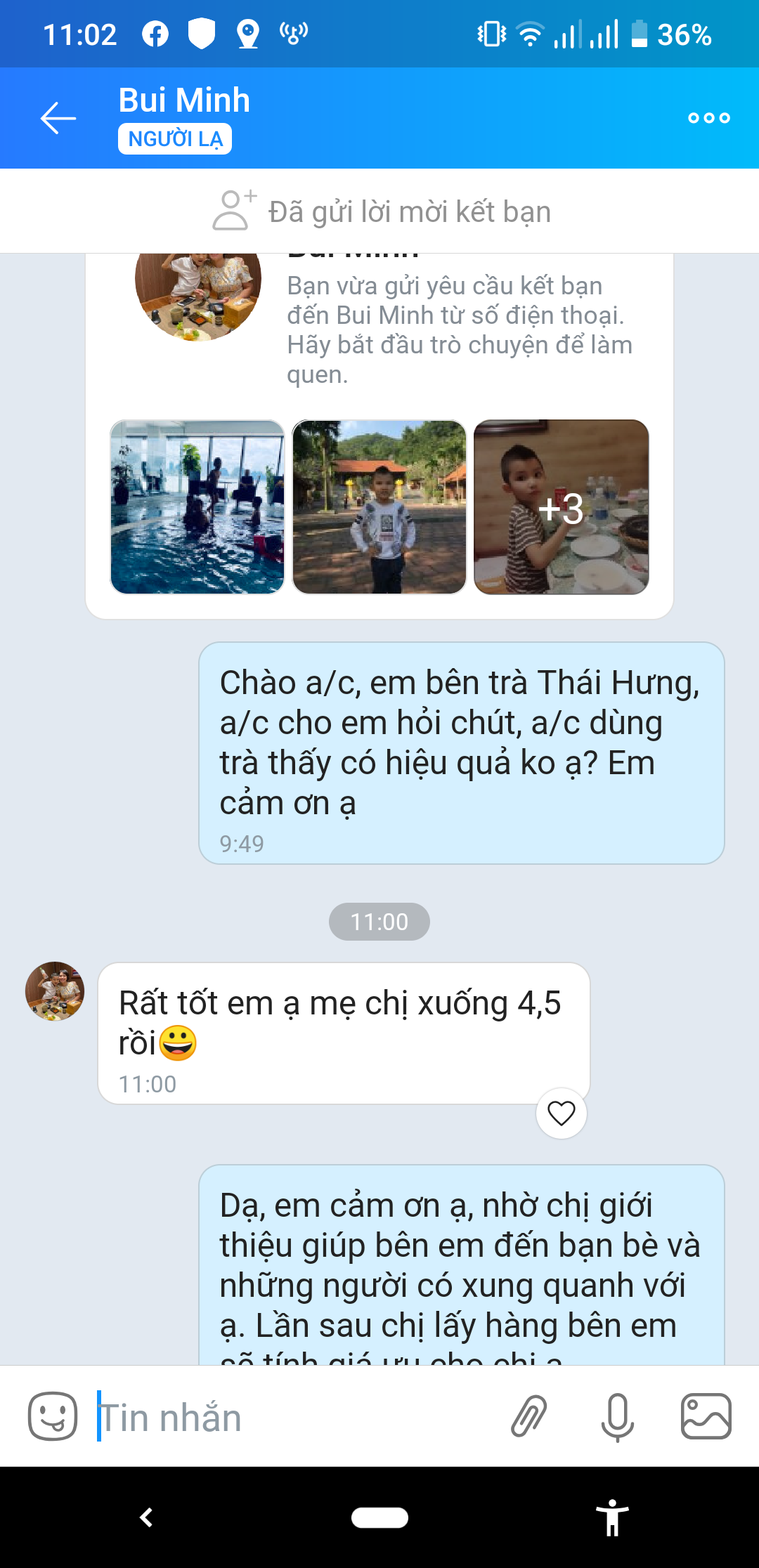Go to the home screen
The width and height of the screenshot is (759, 1568).
379,1517
